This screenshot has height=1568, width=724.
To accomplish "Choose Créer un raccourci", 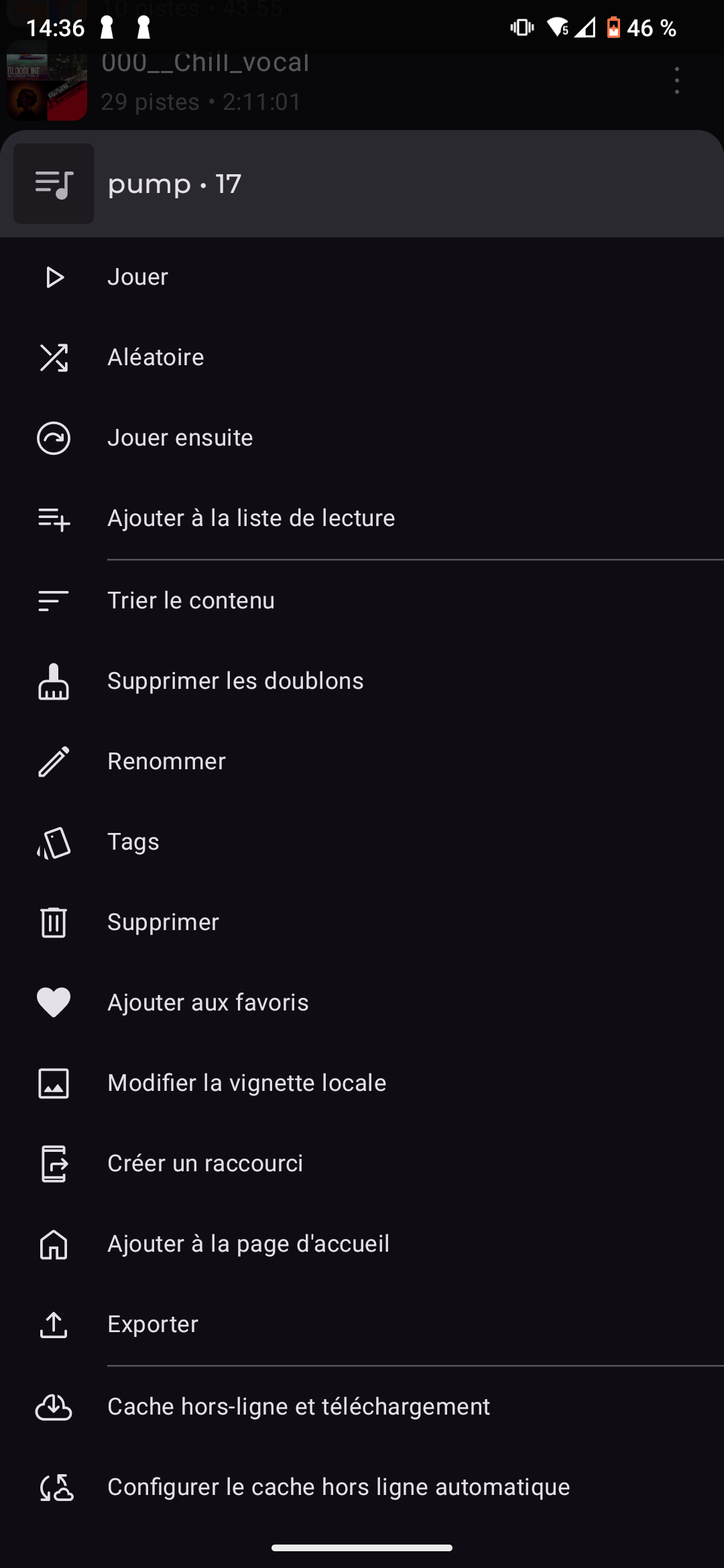I will click(x=362, y=1164).
